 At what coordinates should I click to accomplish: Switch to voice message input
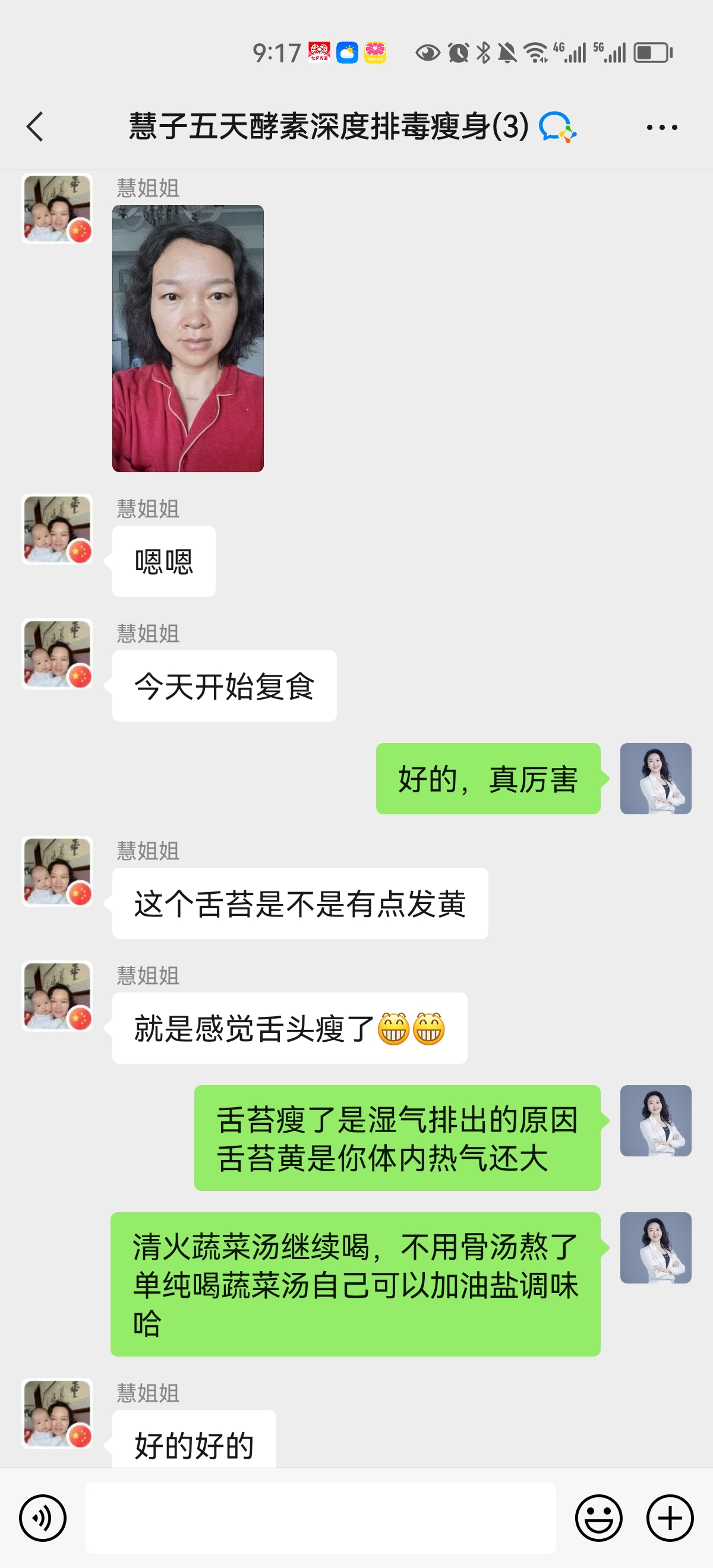pos(43,1518)
